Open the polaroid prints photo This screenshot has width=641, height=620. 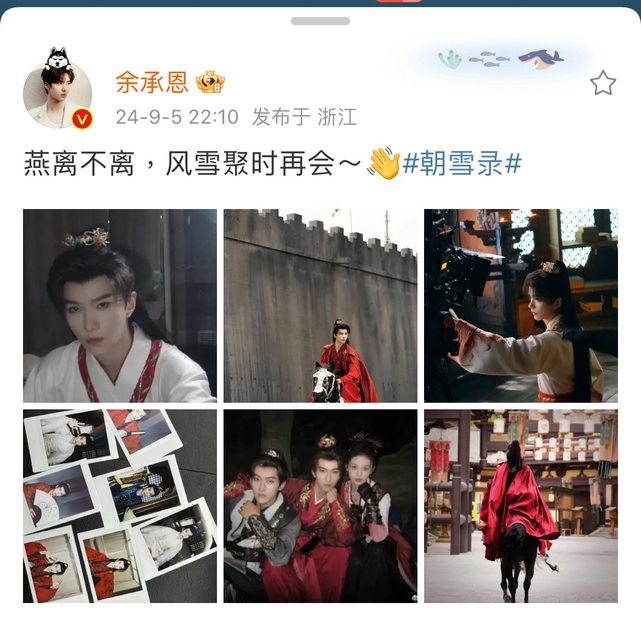click(120, 506)
